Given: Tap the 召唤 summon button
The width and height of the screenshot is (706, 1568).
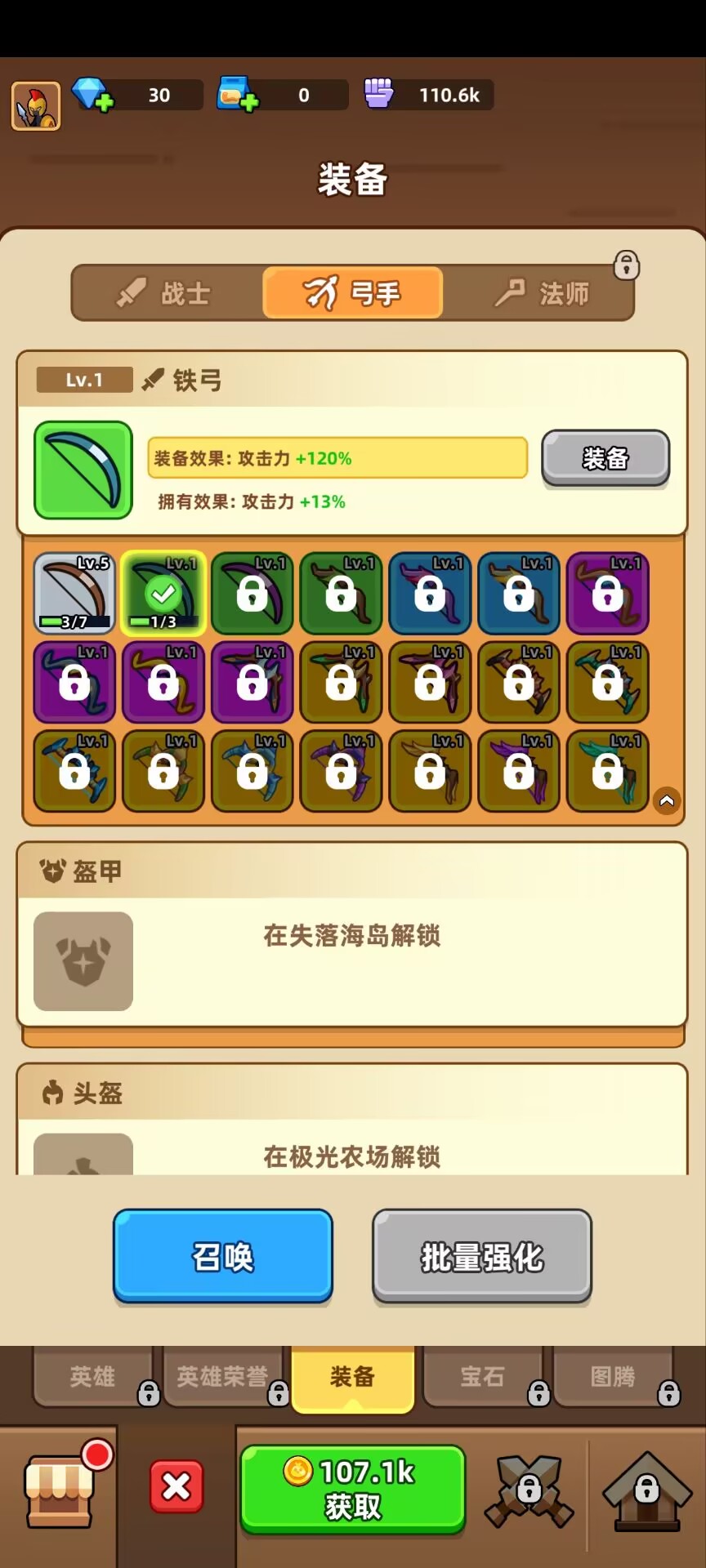Looking at the screenshot, I should click(223, 1257).
